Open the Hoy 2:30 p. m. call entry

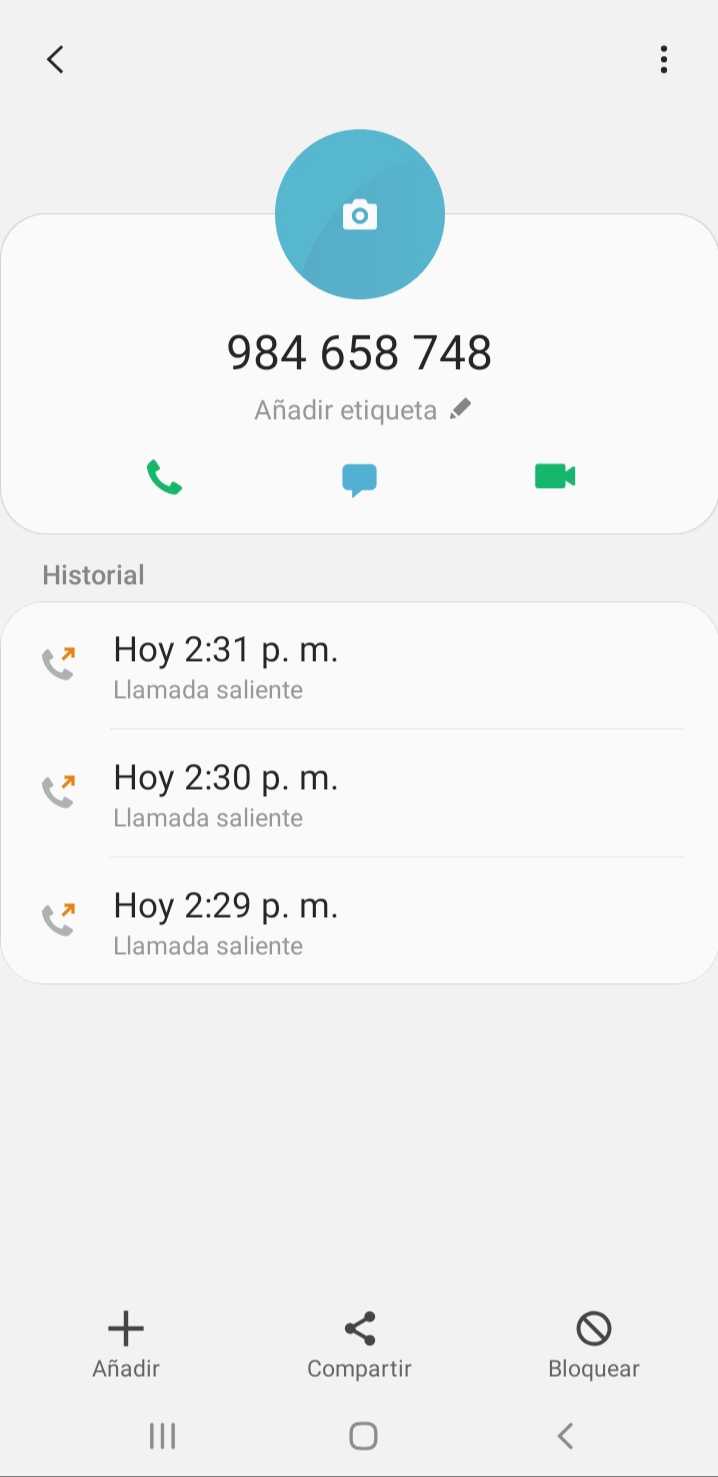click(359, 793)
